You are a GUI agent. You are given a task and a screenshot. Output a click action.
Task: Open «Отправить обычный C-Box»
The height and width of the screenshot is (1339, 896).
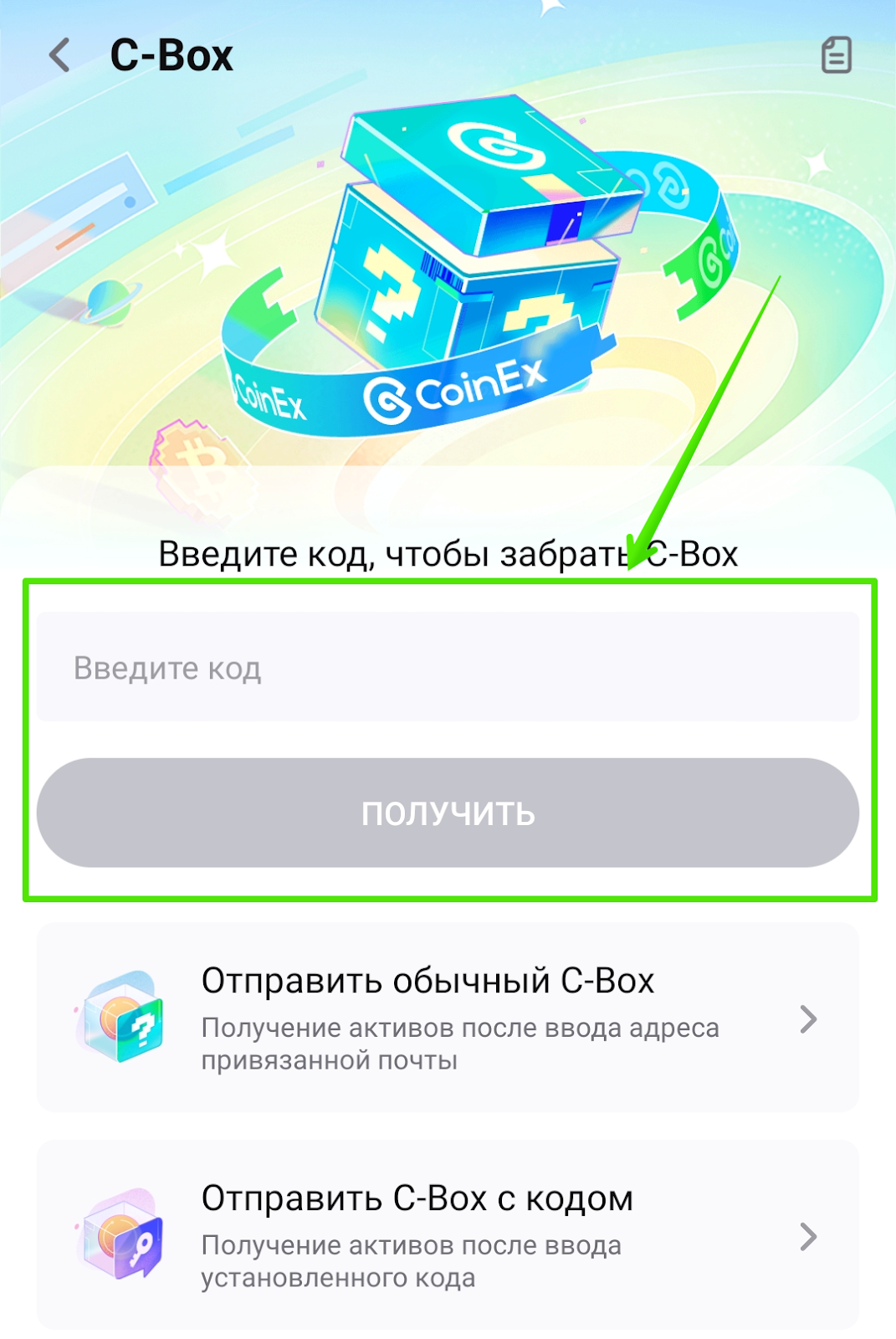(x=448, y=1018)
